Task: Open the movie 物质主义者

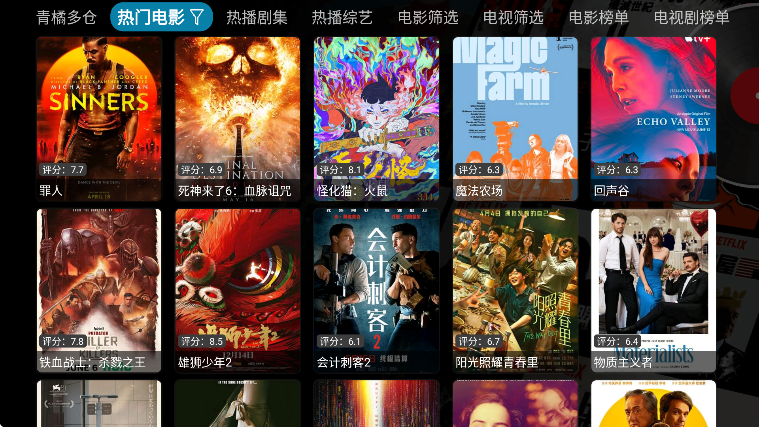Action: tap(653, 290)
